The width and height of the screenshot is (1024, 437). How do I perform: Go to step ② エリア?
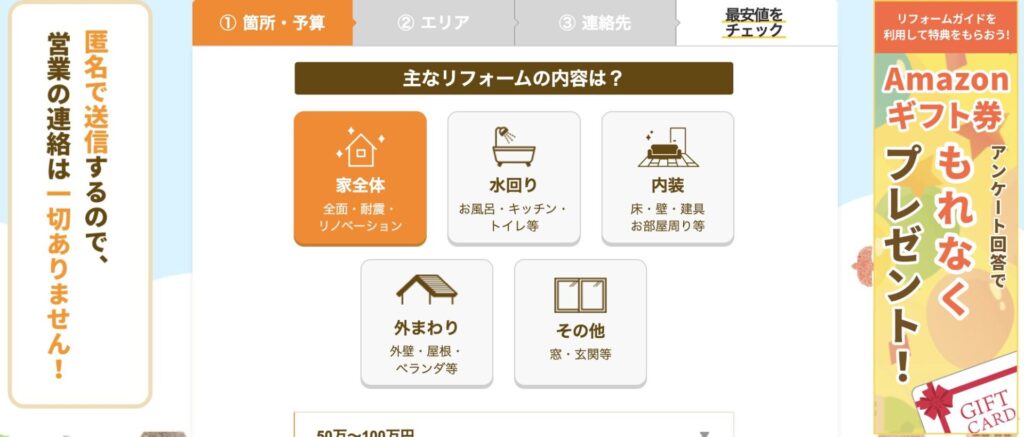(434, 22)
